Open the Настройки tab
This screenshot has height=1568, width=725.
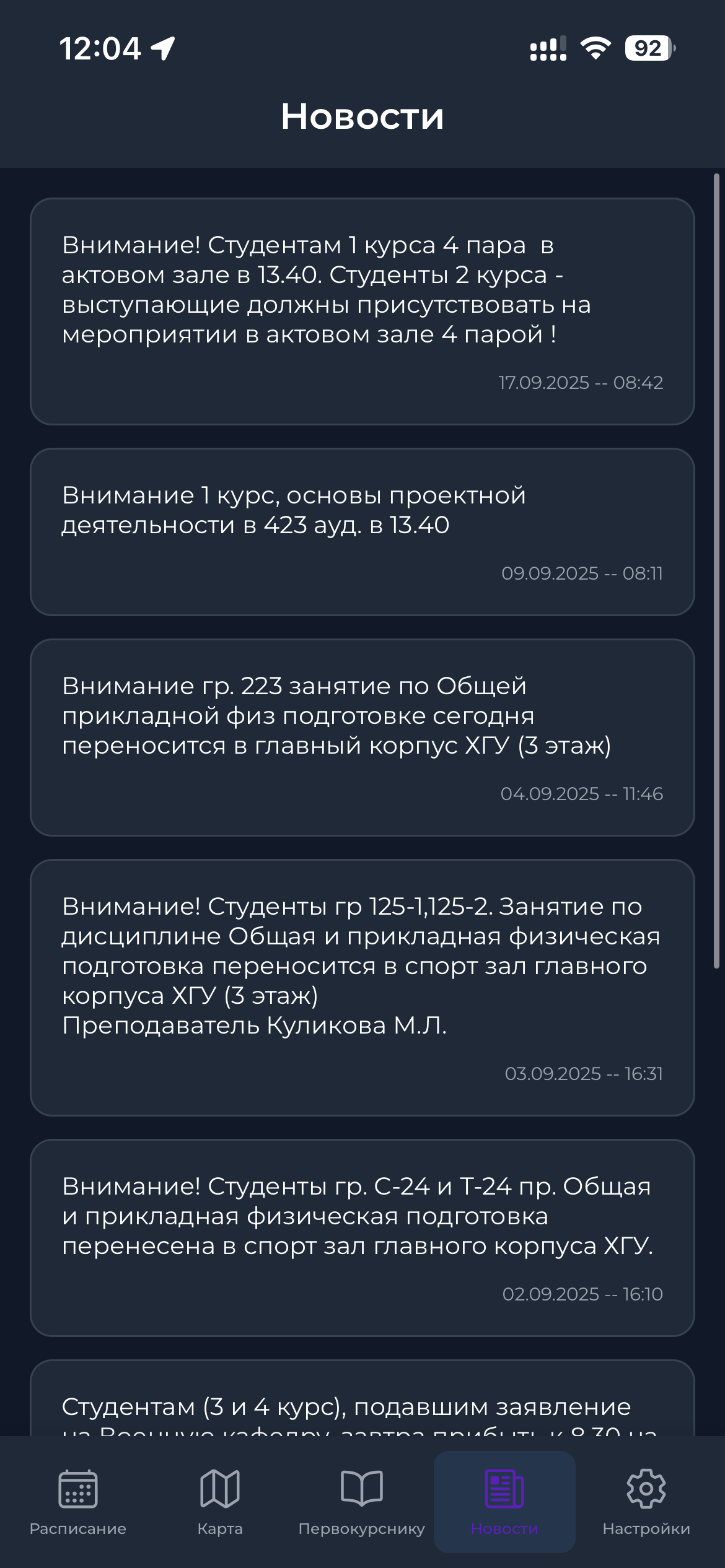(646, 1501)
